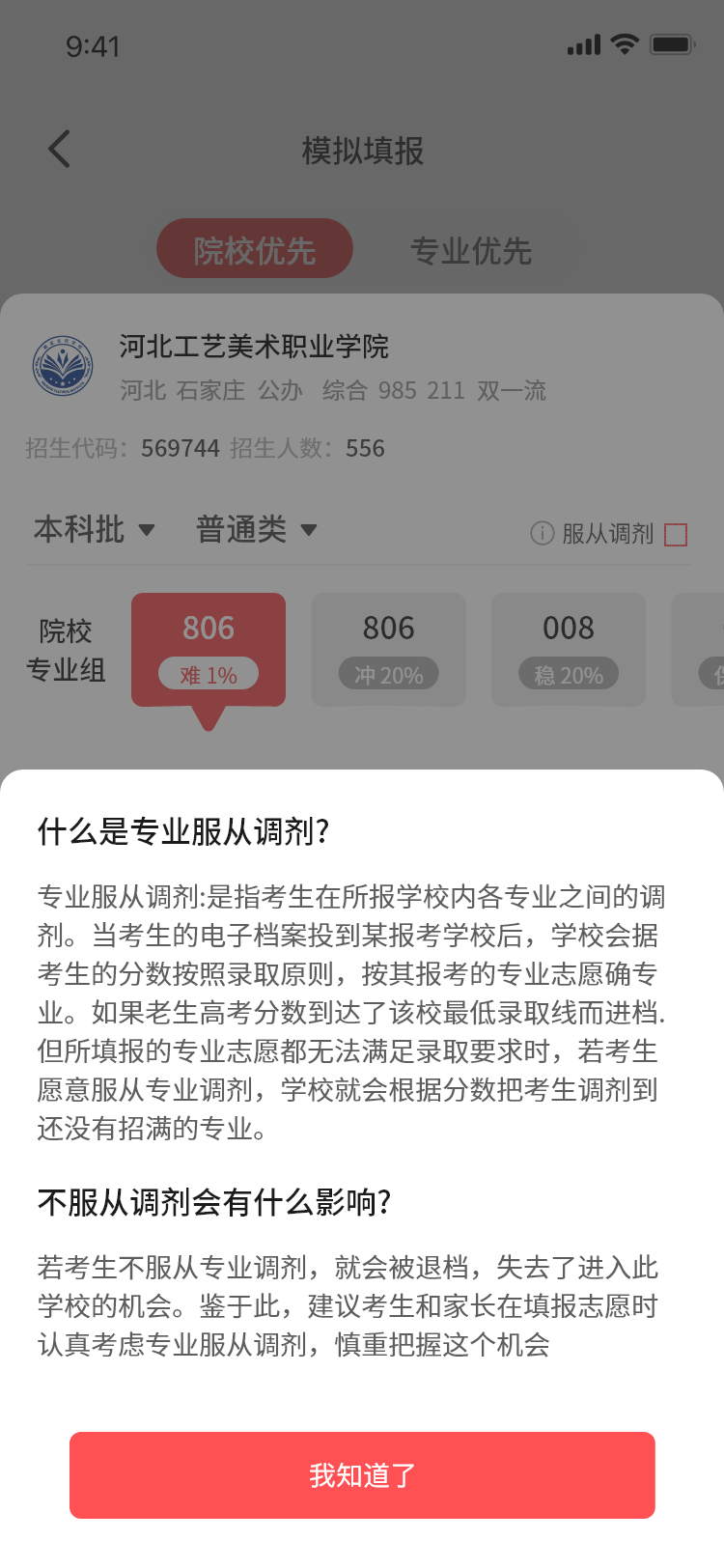
Task: Expand the 普通类 dropdown
Action: (256, 529)
